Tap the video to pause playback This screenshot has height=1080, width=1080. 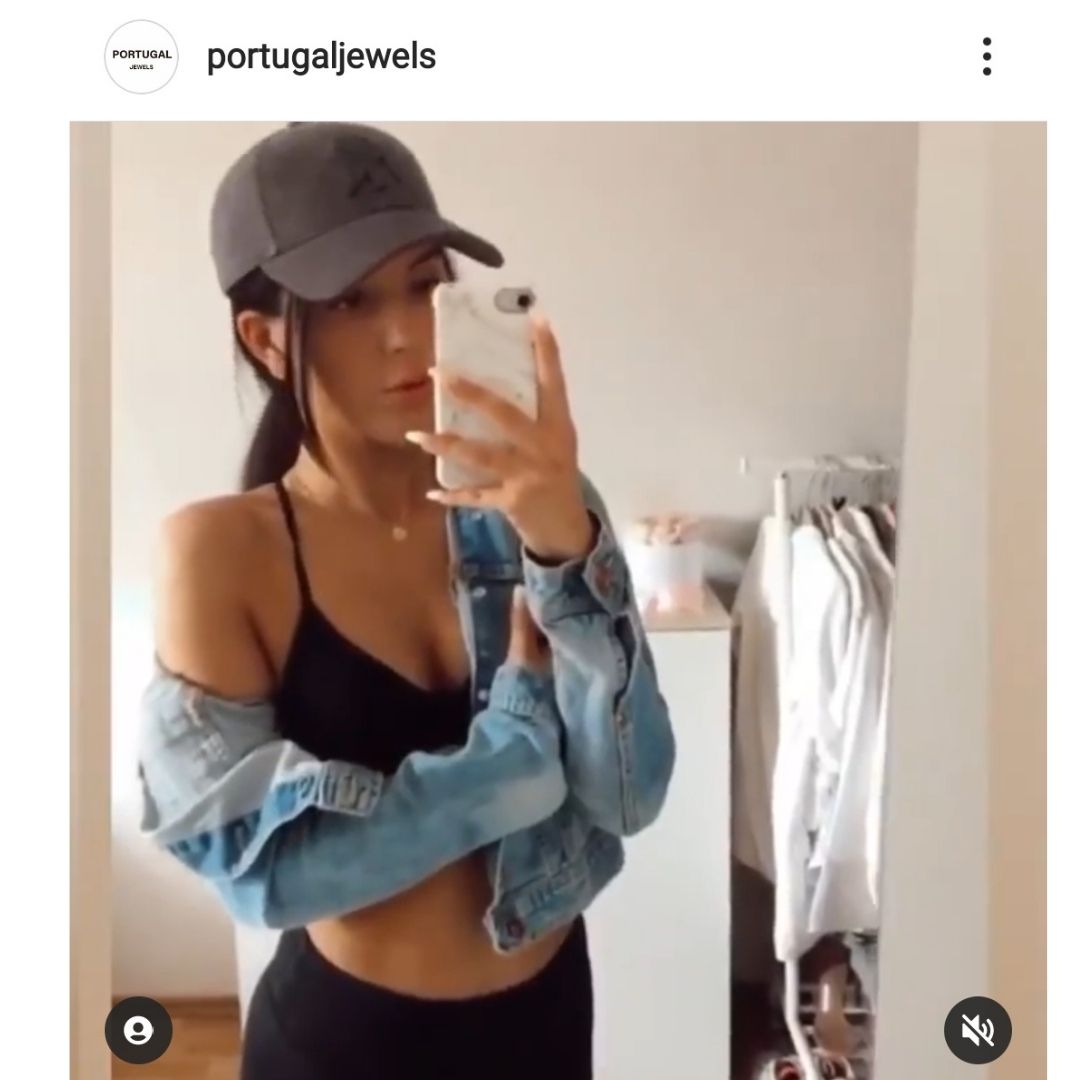[x=557, y=600]
